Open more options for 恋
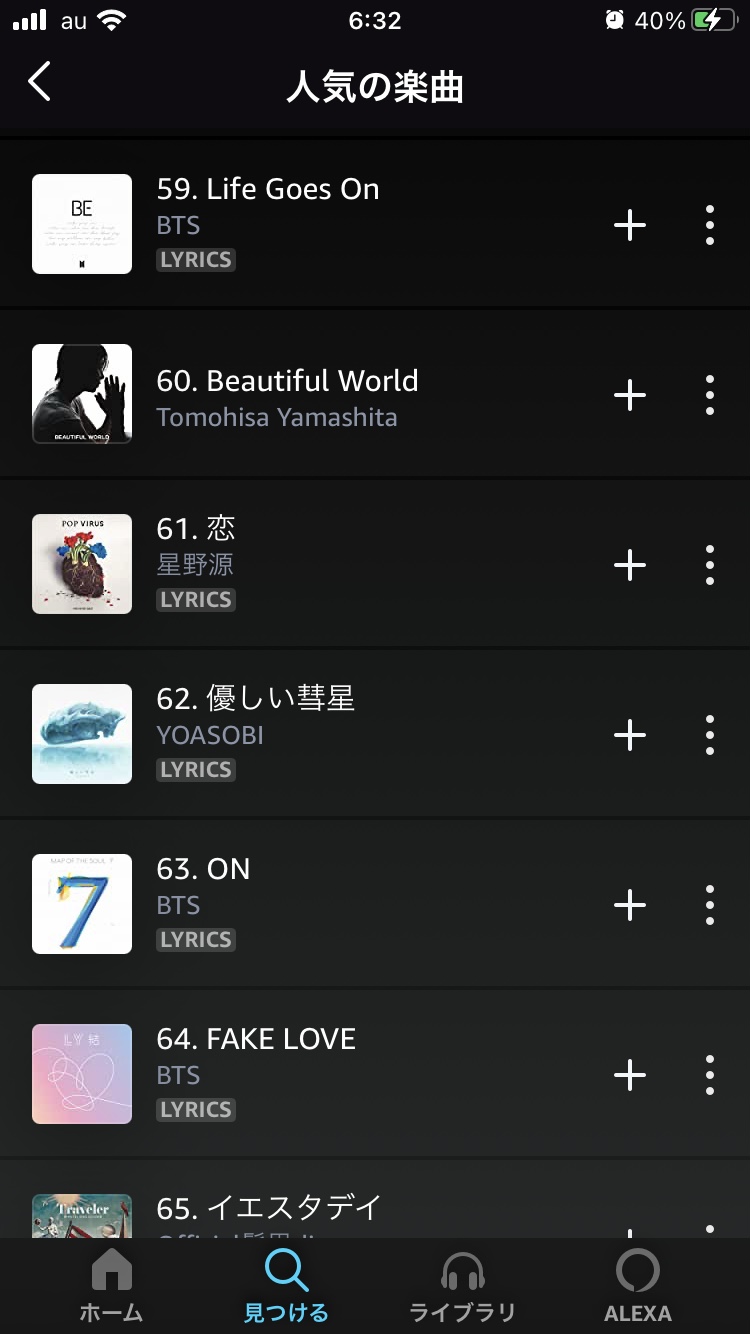Screen dimensions: 750x1334 point(710,565)
